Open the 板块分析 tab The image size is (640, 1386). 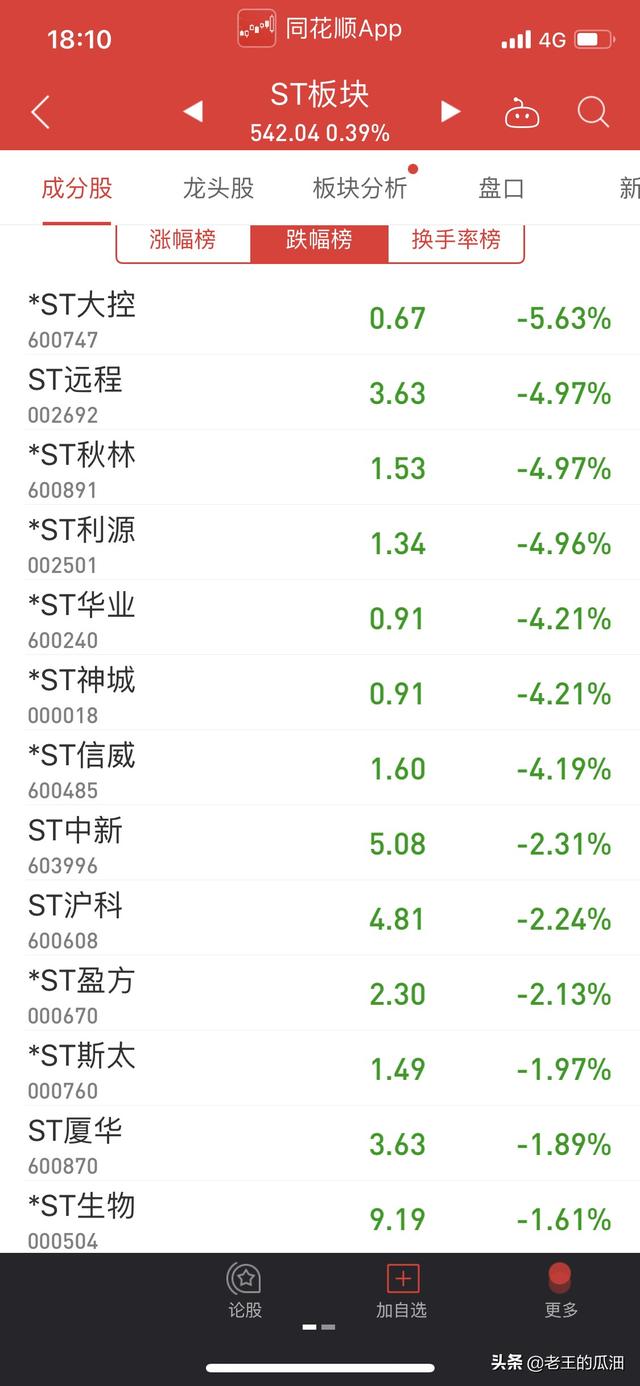[360, 188]
